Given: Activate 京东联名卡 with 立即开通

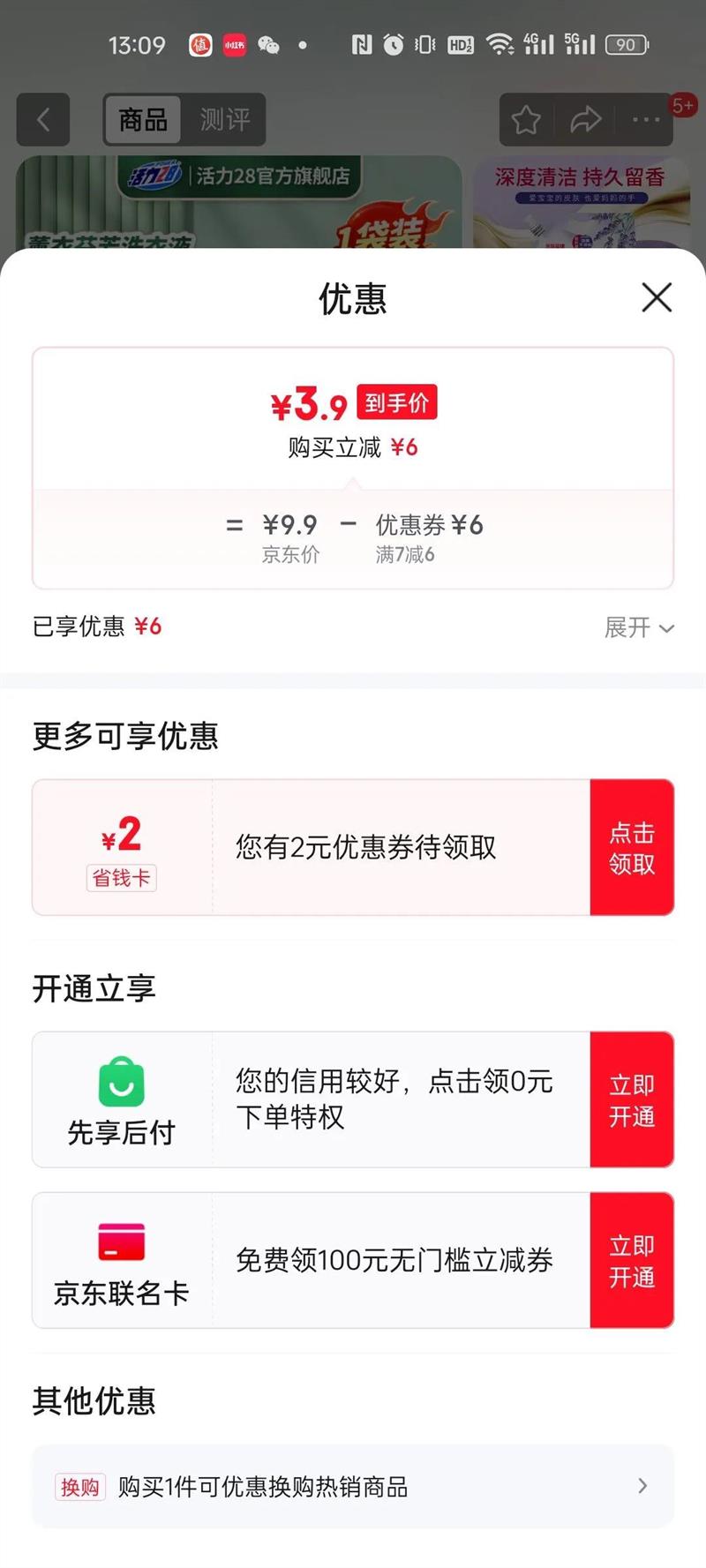Looking at the screenshot, I should pos(632,1260).
